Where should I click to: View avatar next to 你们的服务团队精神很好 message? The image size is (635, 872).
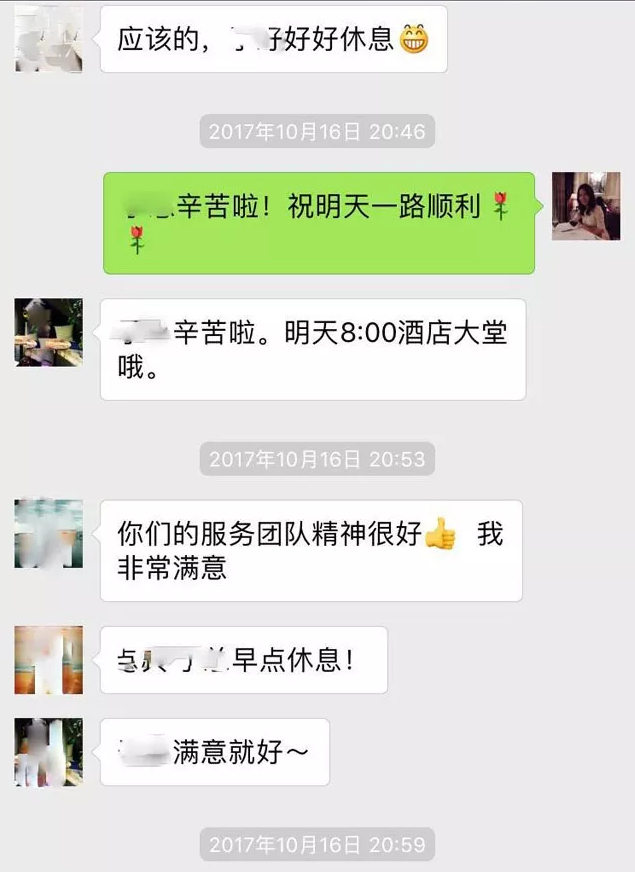point(48,534)
